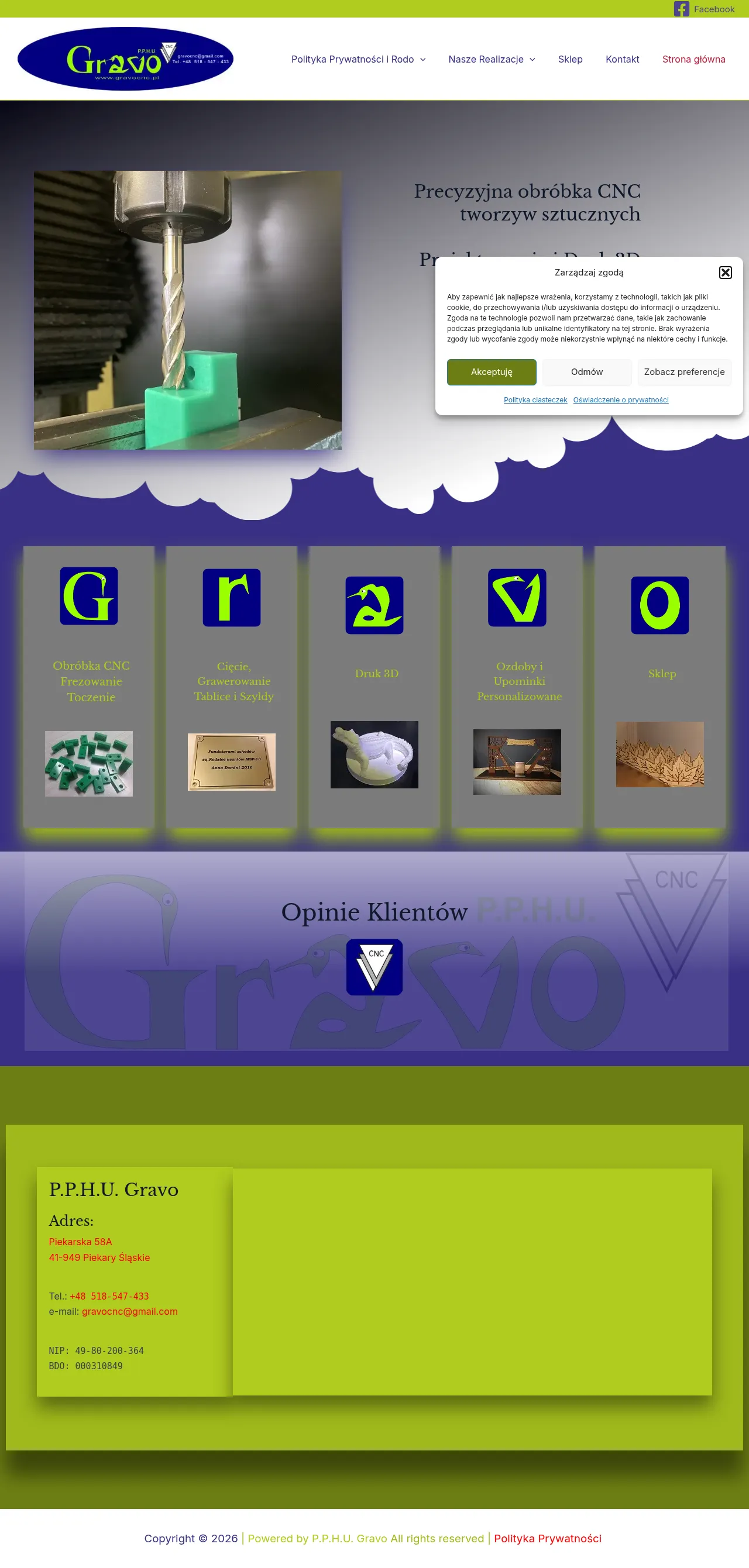The image size is (749, 1568).
Task: Close the Zarządzaj zgodą dialog
Action: coord(724,273)
